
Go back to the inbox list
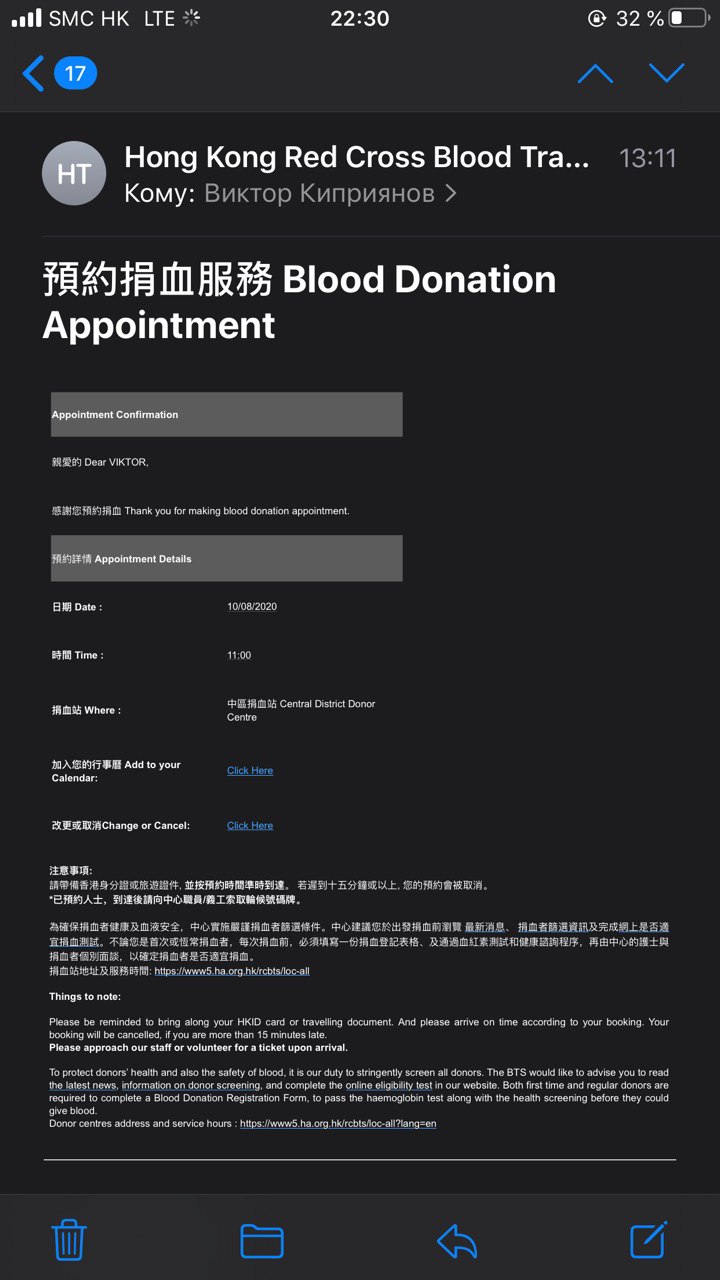point(58,74)
